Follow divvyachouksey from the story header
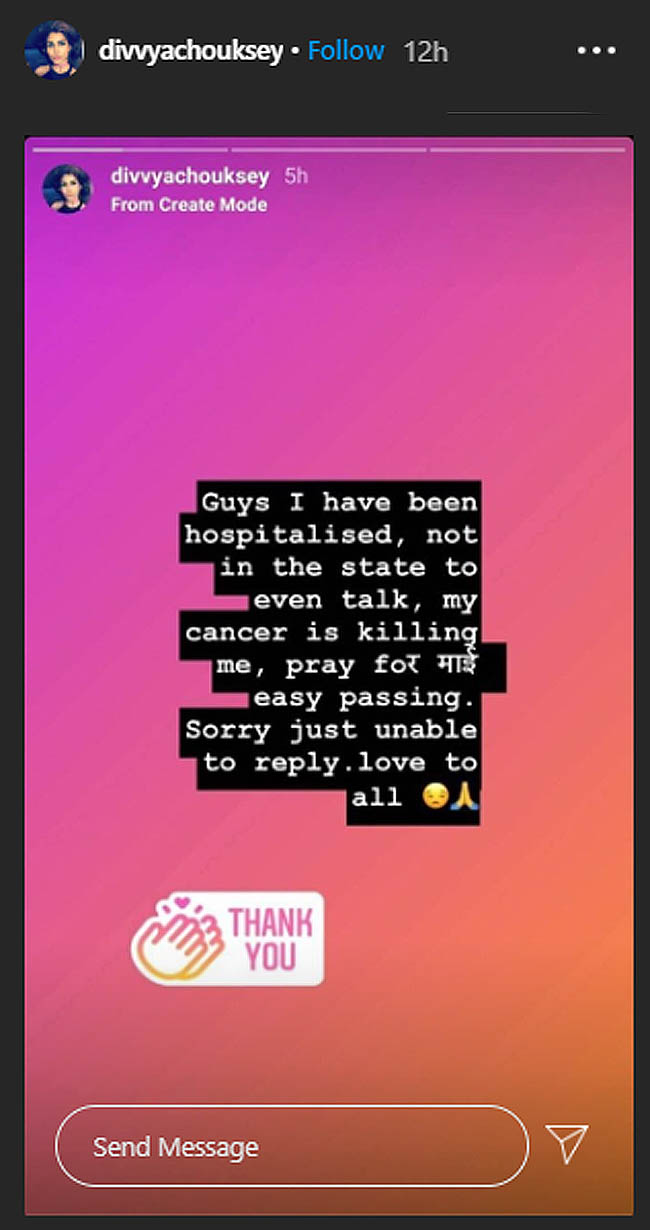 pyautogui.click(x=345, y=51)
